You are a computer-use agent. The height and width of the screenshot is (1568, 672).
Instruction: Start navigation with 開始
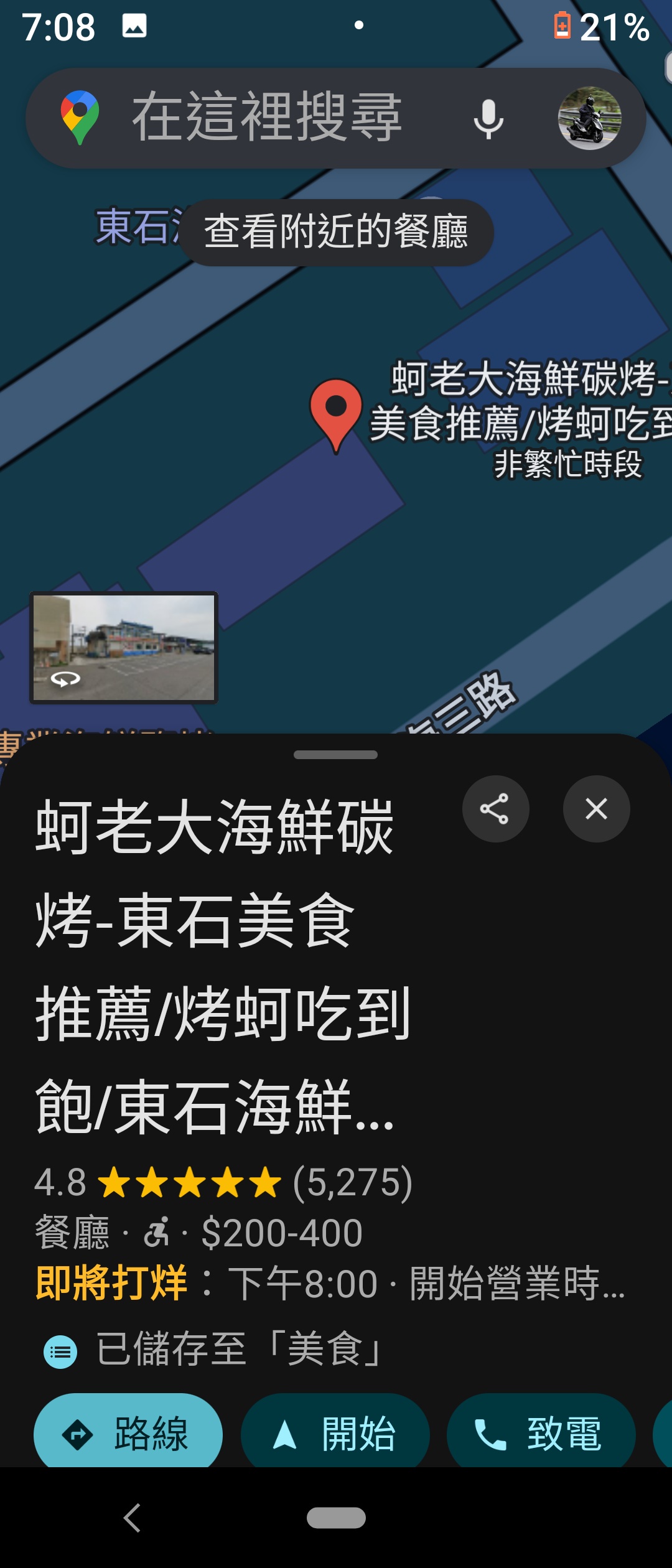335,1433
